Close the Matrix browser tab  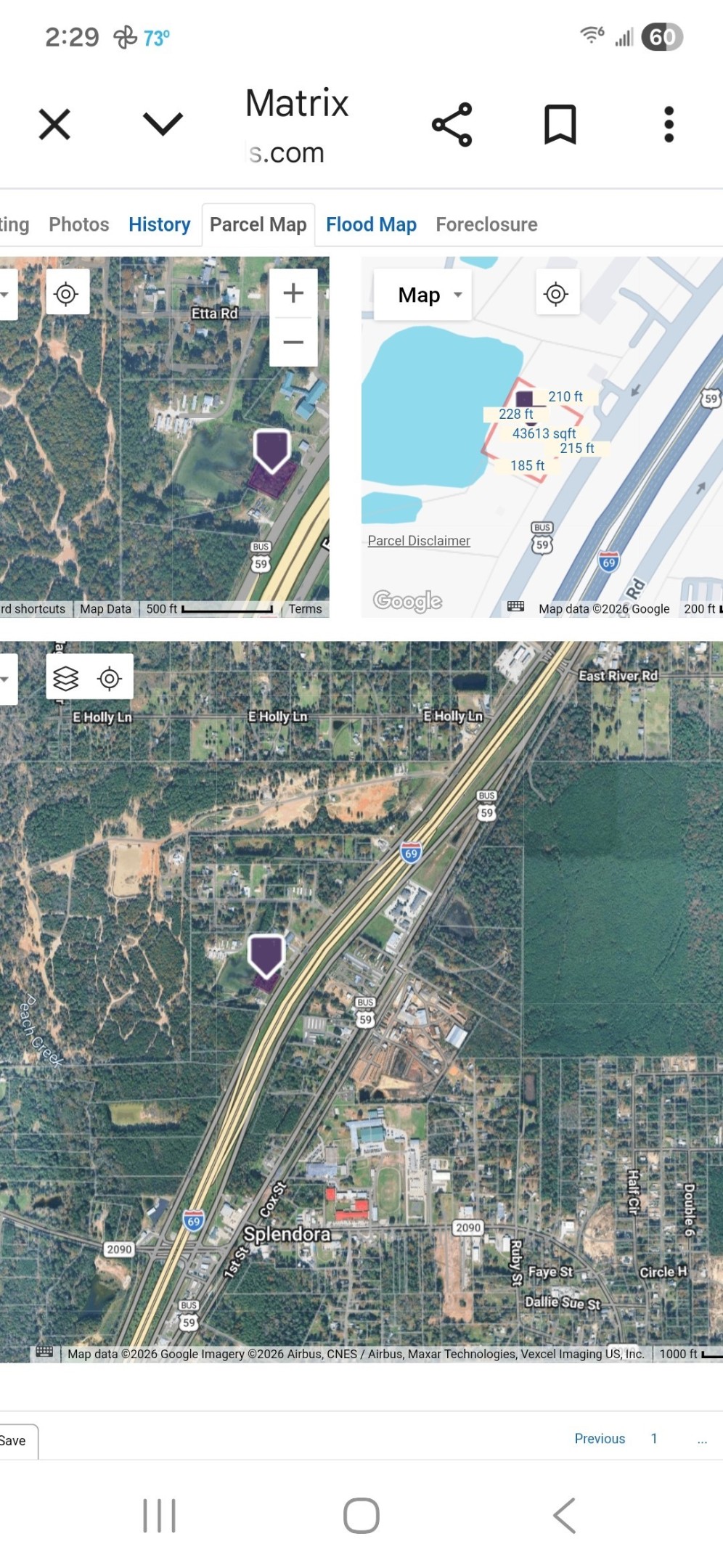pyautogui.click(x=54, y=124)
